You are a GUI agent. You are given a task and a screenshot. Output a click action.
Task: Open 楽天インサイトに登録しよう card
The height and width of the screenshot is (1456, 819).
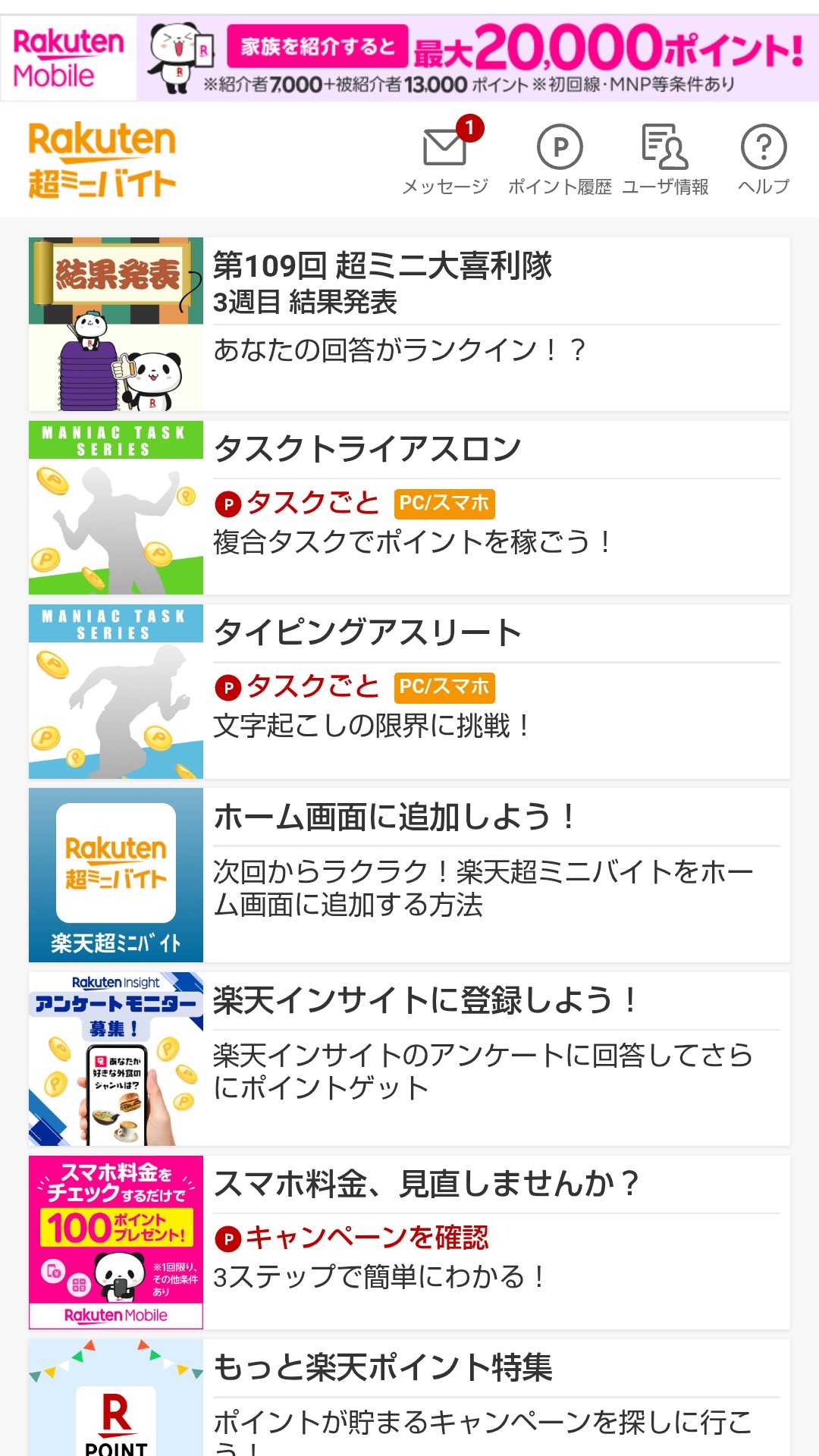409,1059
